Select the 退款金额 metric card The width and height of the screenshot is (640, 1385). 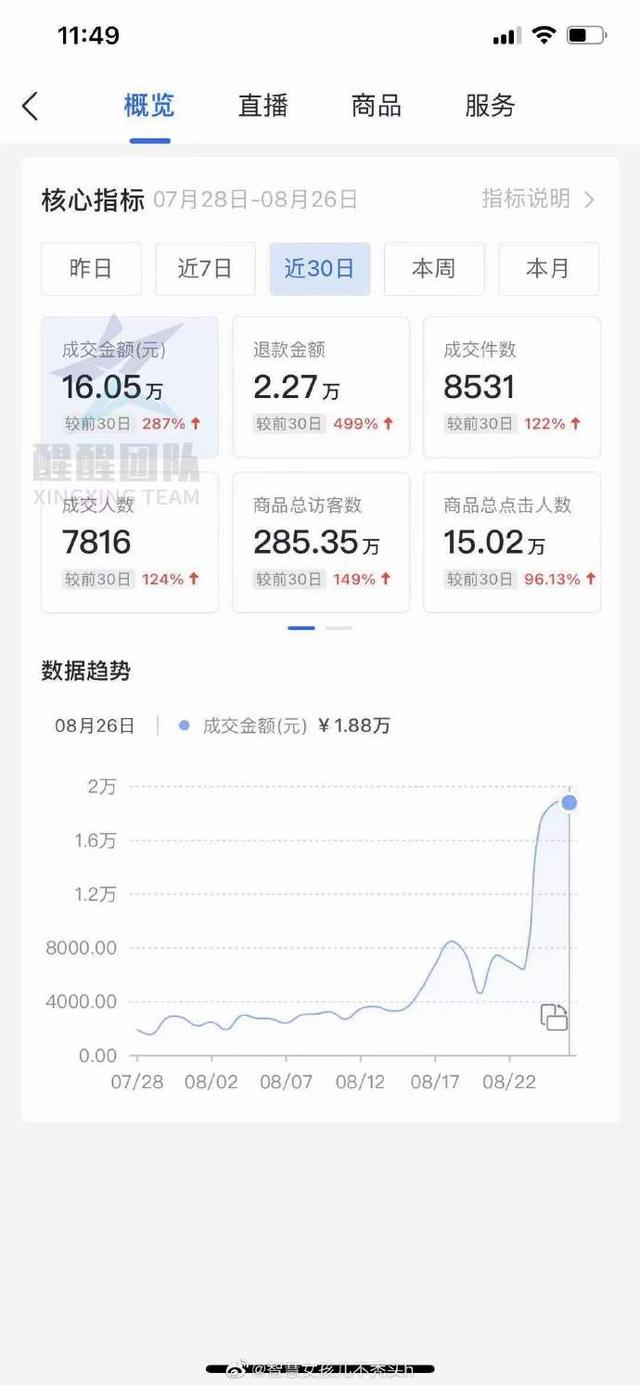pos(320,387)
